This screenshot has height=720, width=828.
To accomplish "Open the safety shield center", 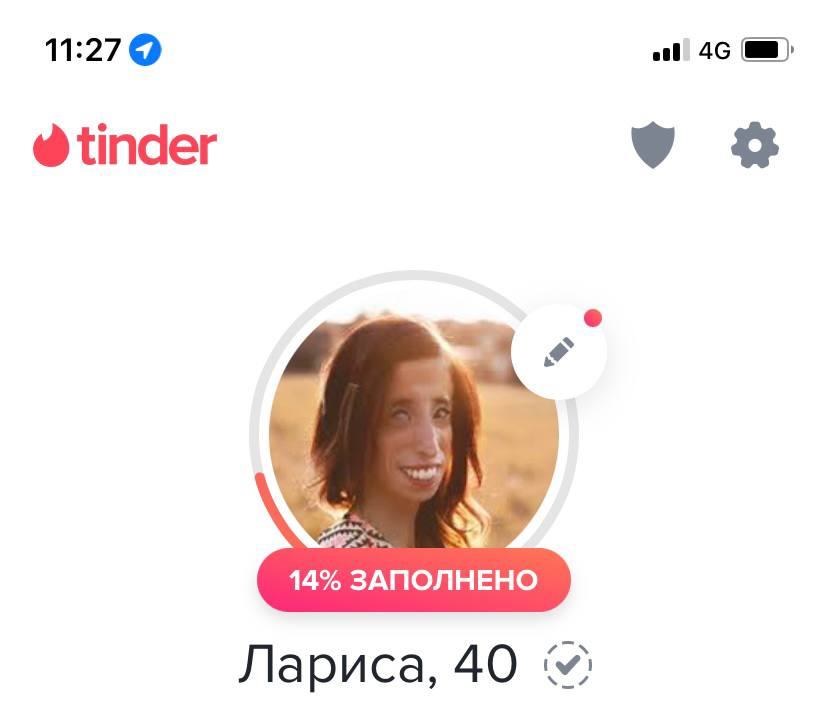I will pos(652,147).
